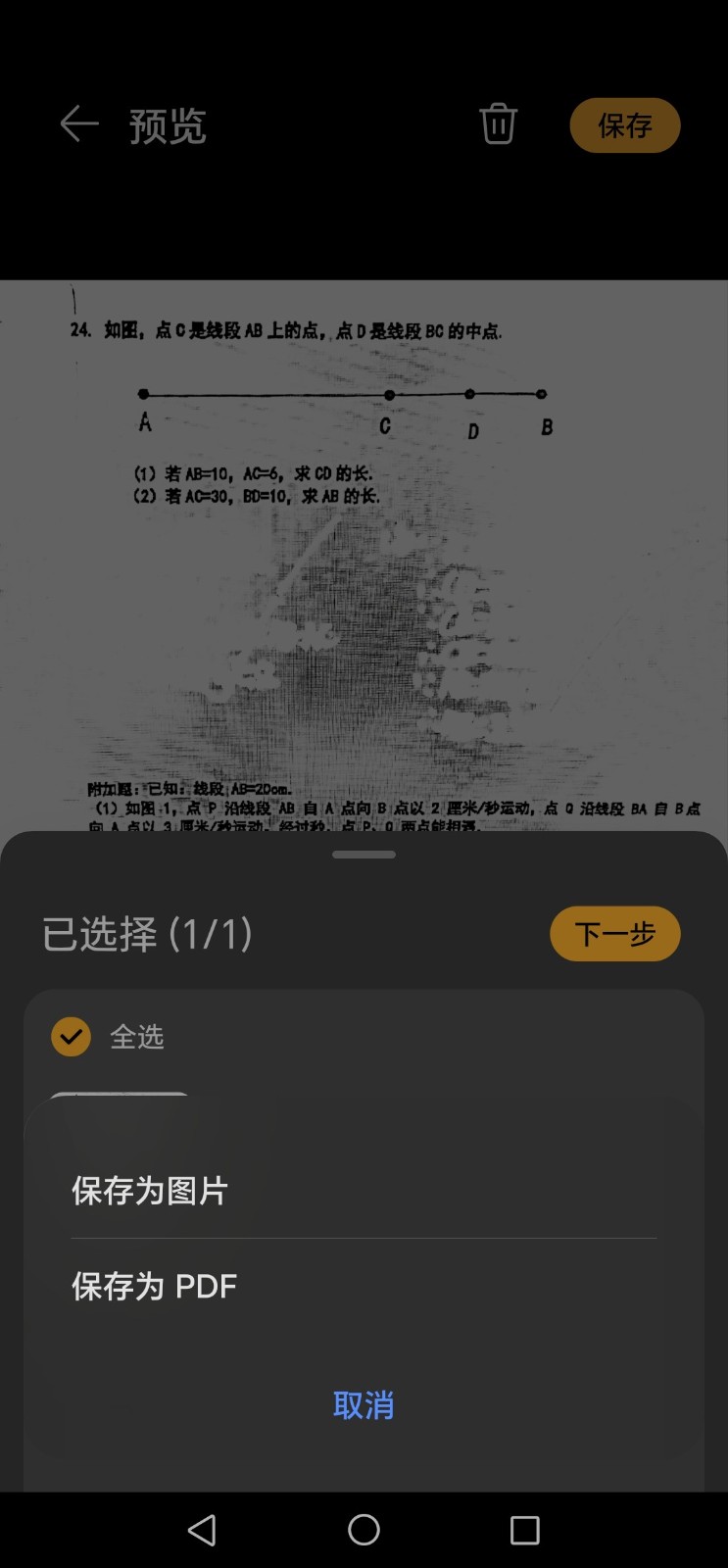Go to the home screen

(x=364, y=1530)
